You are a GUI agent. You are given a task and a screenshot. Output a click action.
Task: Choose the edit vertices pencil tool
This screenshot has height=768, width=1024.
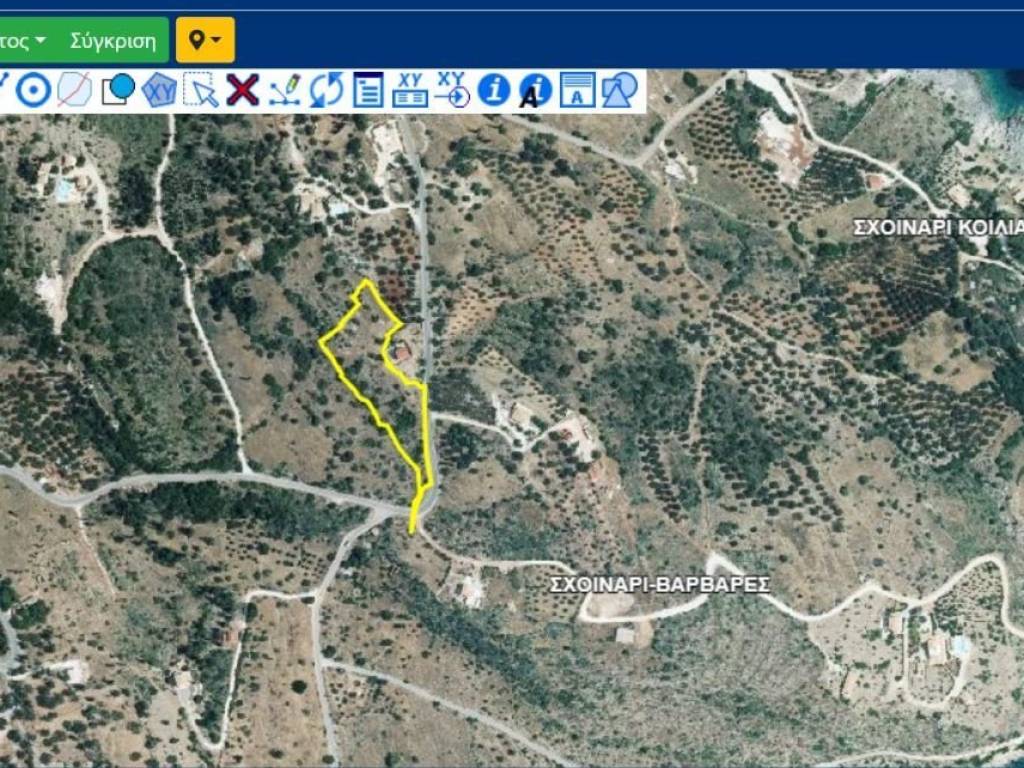coord(284,90)
